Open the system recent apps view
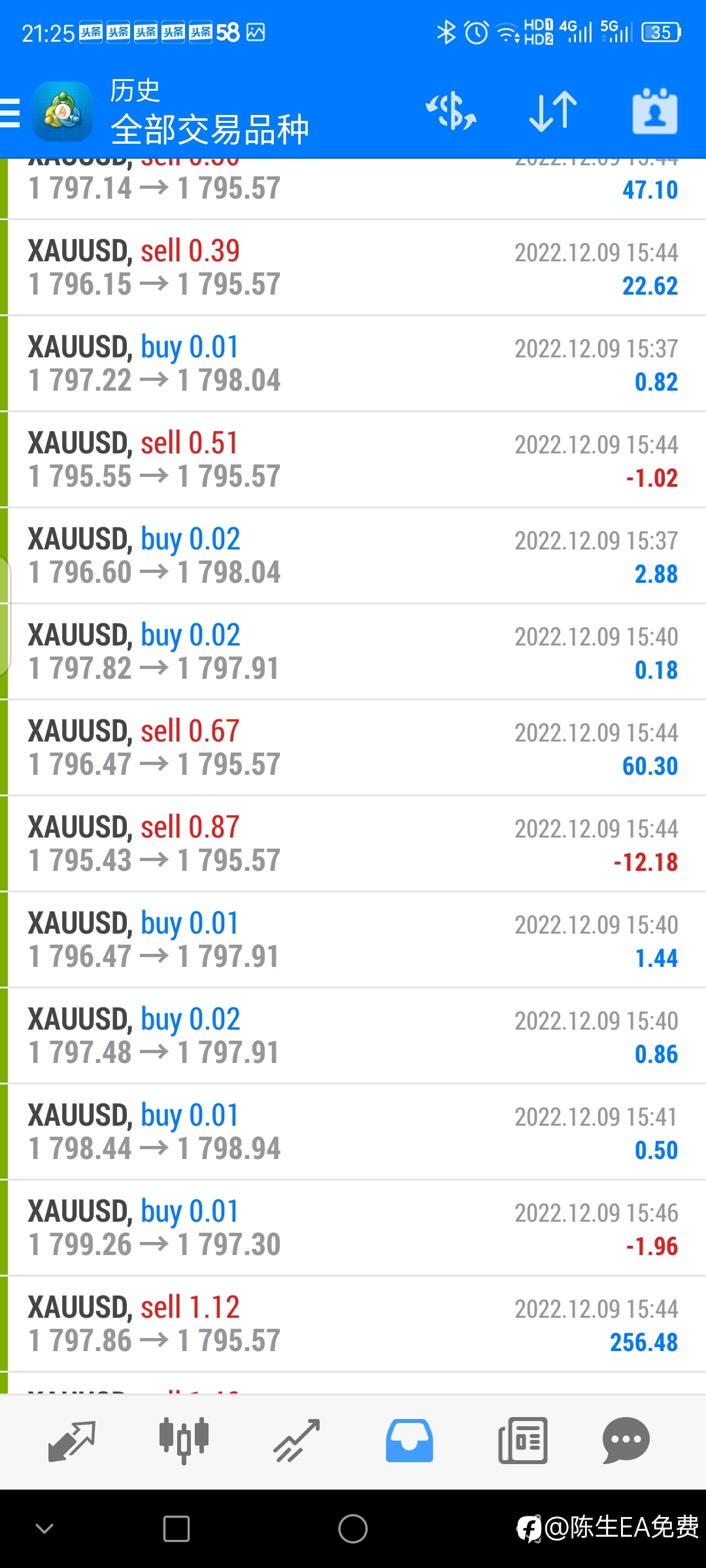Image resolution: width=706 pixels, height=1568 pixels. click(x=176, y=1529)
